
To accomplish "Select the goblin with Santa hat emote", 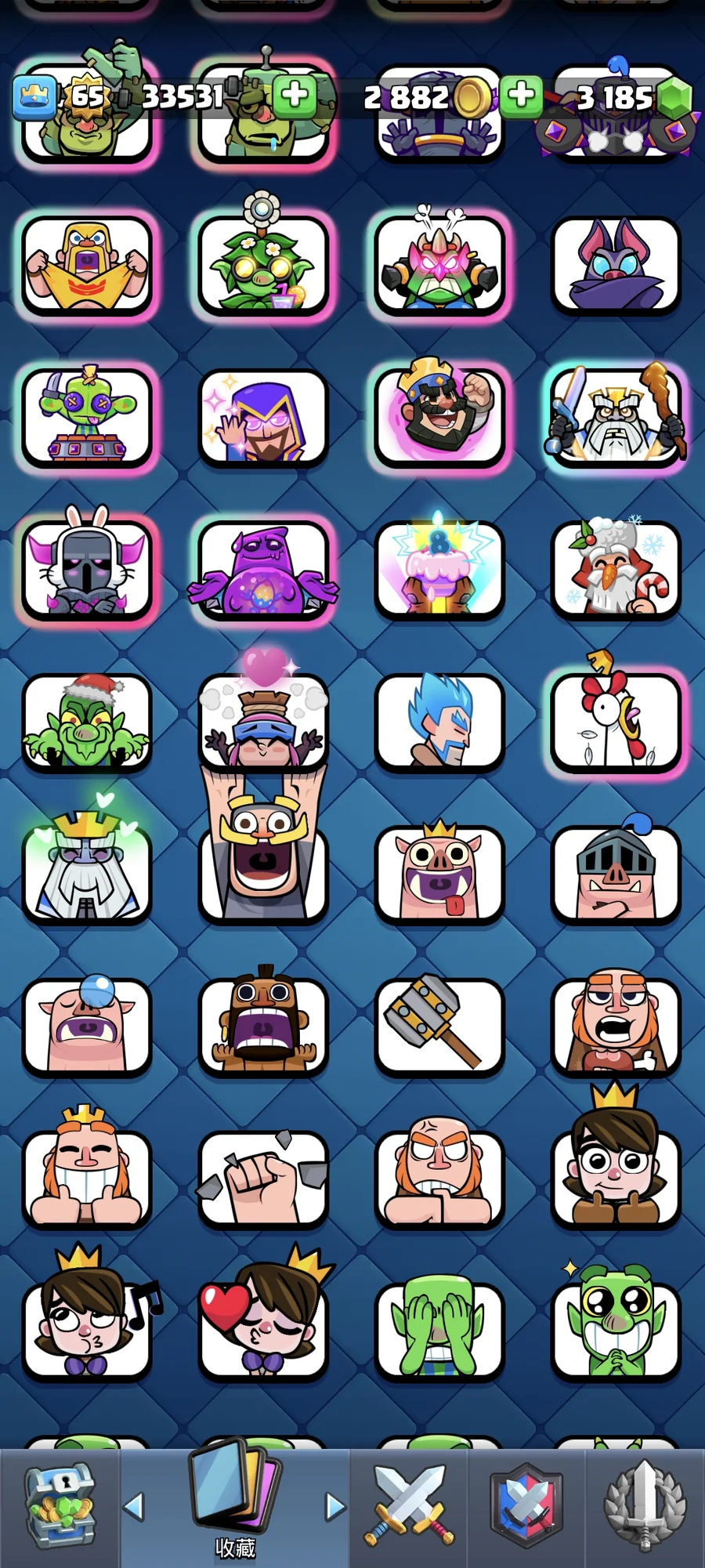I will (87, 721).
